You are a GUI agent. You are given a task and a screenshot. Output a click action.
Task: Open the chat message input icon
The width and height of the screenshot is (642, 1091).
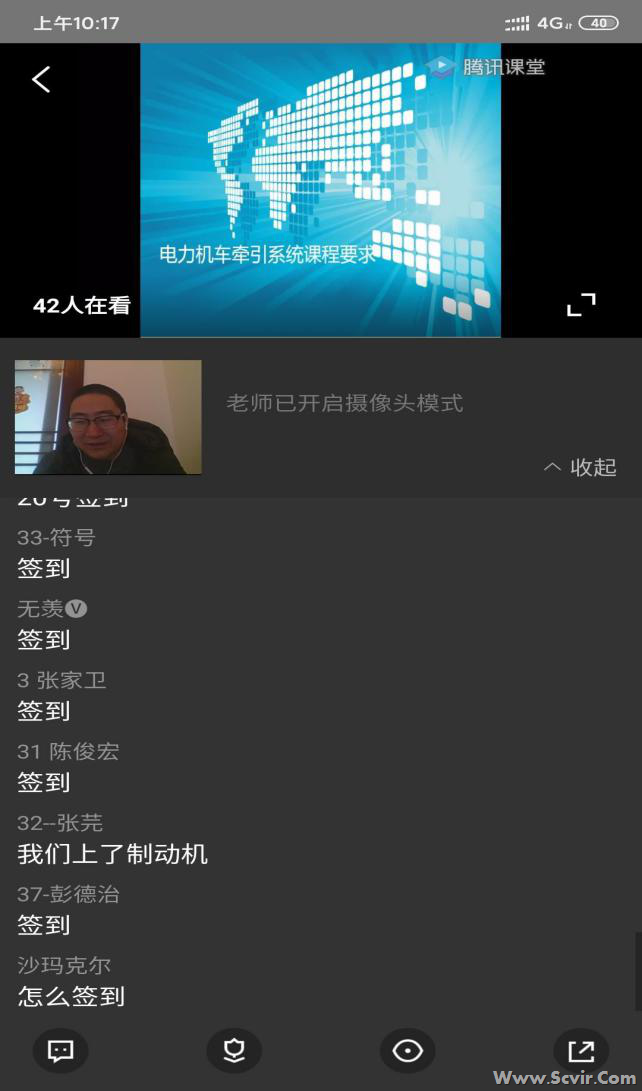(61, 1051)
